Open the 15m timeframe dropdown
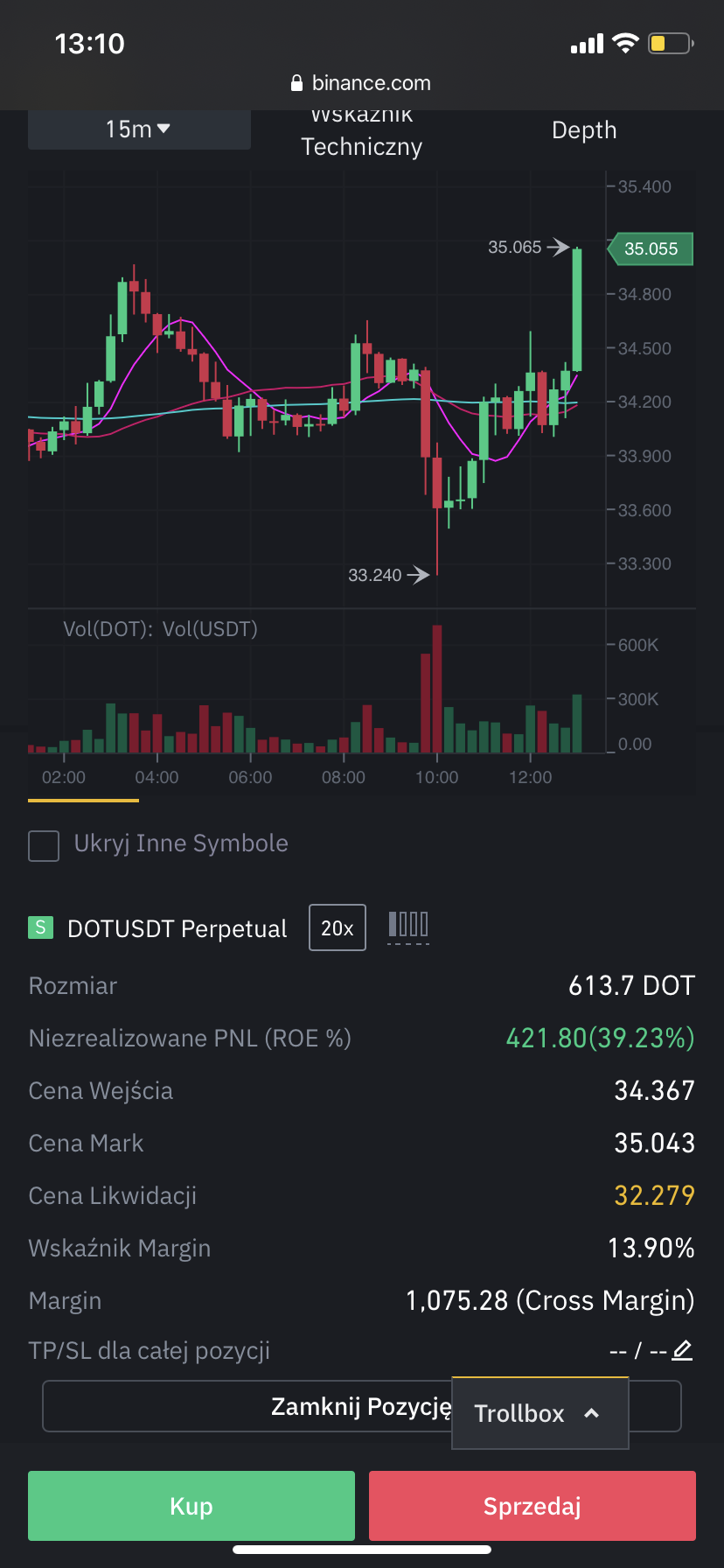 (139, 129)
